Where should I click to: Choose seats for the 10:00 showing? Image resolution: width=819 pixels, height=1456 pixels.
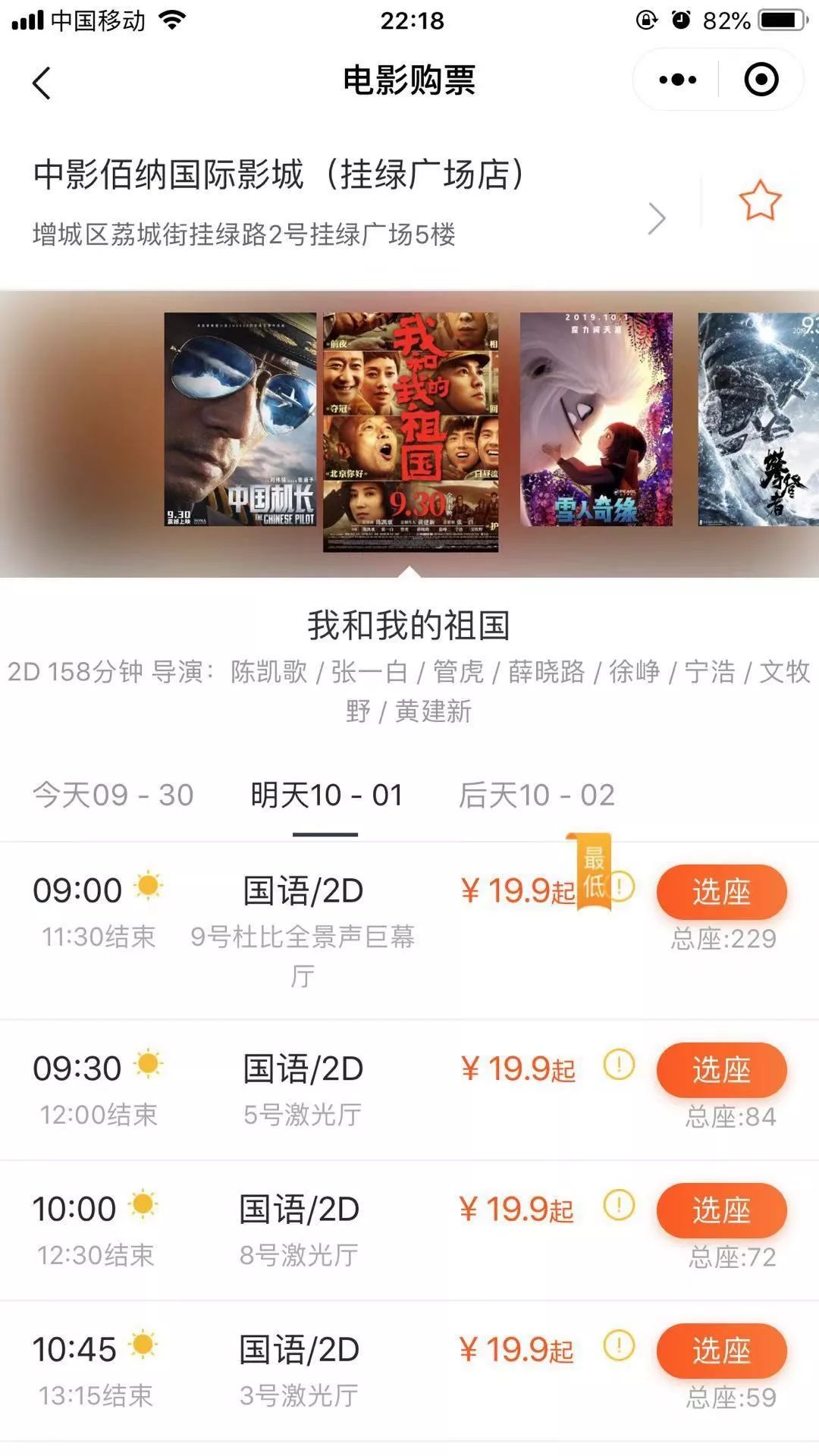click(721, 1210)
